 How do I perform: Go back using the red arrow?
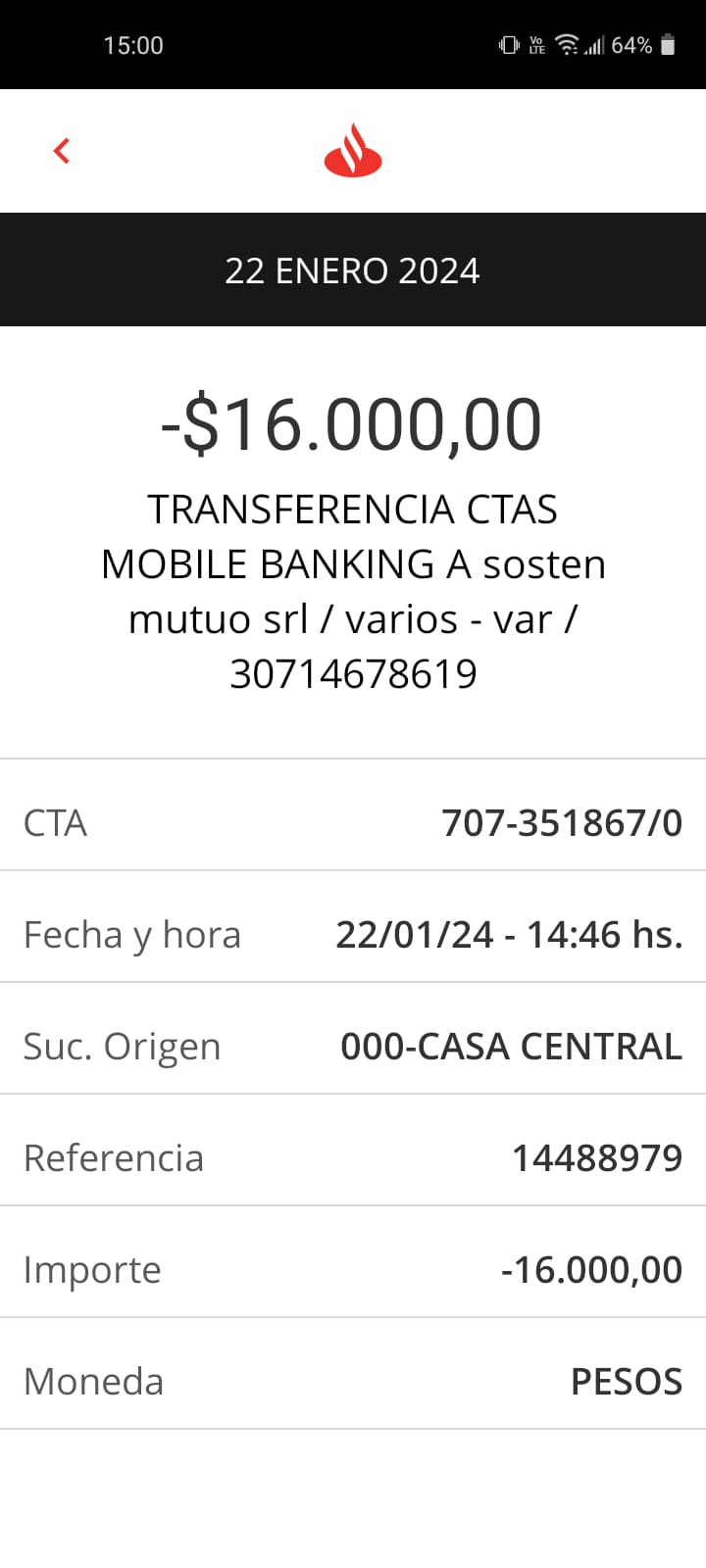tap(62, 151)
